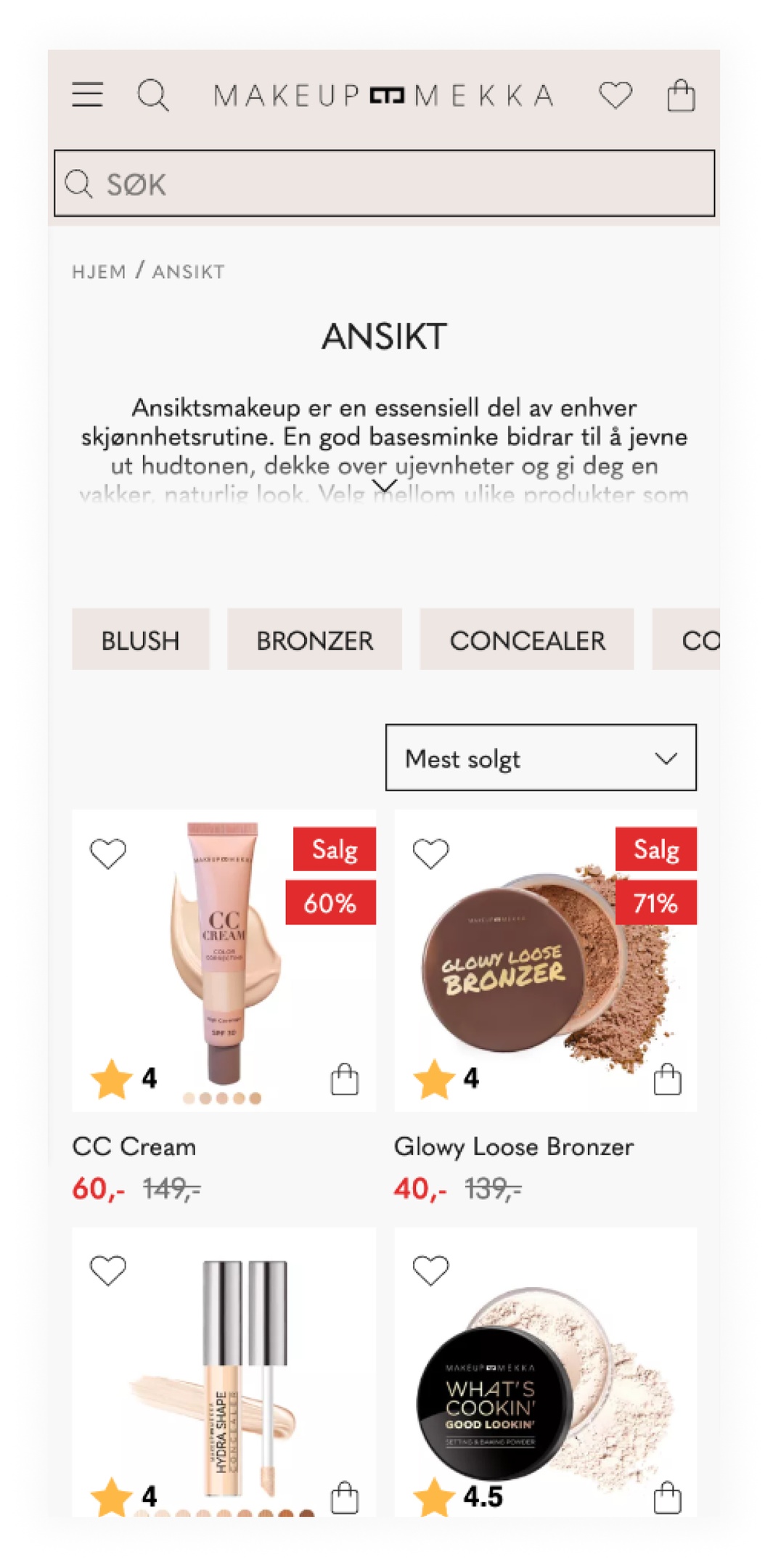Open the hamburger menu
This screenshot has height=1568, width=773.
tap(87, 95)
